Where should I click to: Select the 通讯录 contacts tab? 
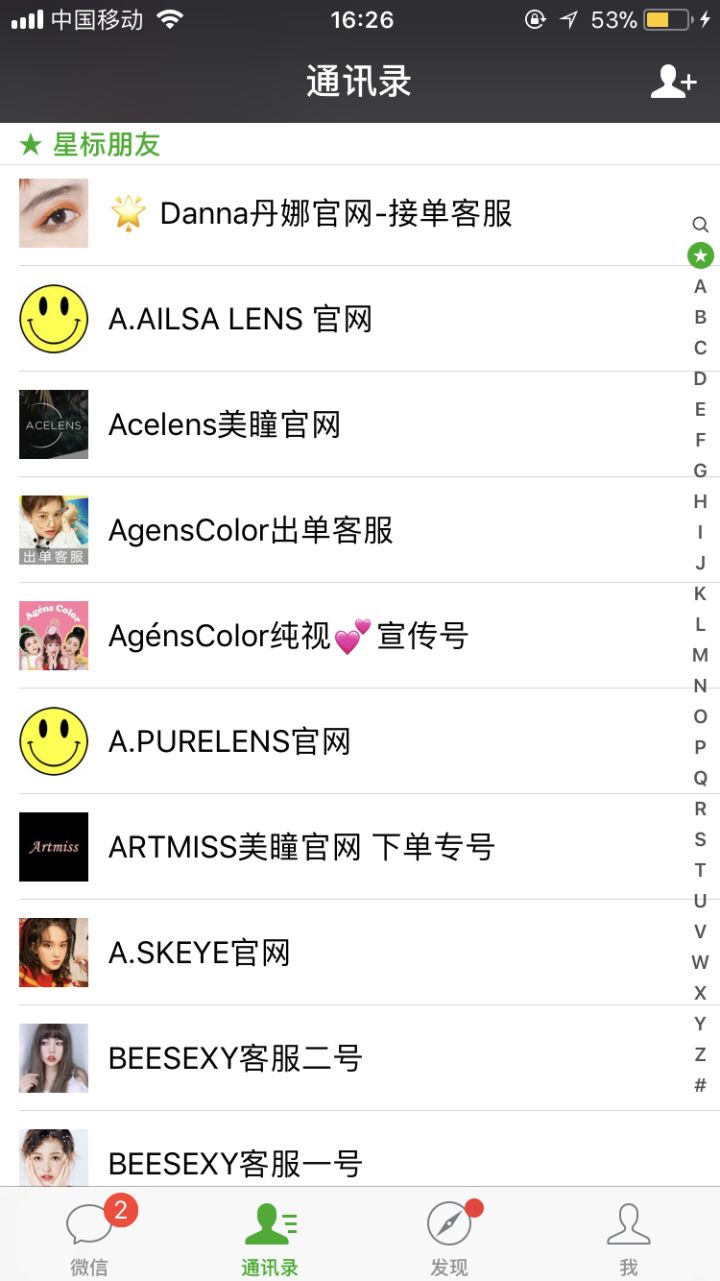coord(269,1236)
